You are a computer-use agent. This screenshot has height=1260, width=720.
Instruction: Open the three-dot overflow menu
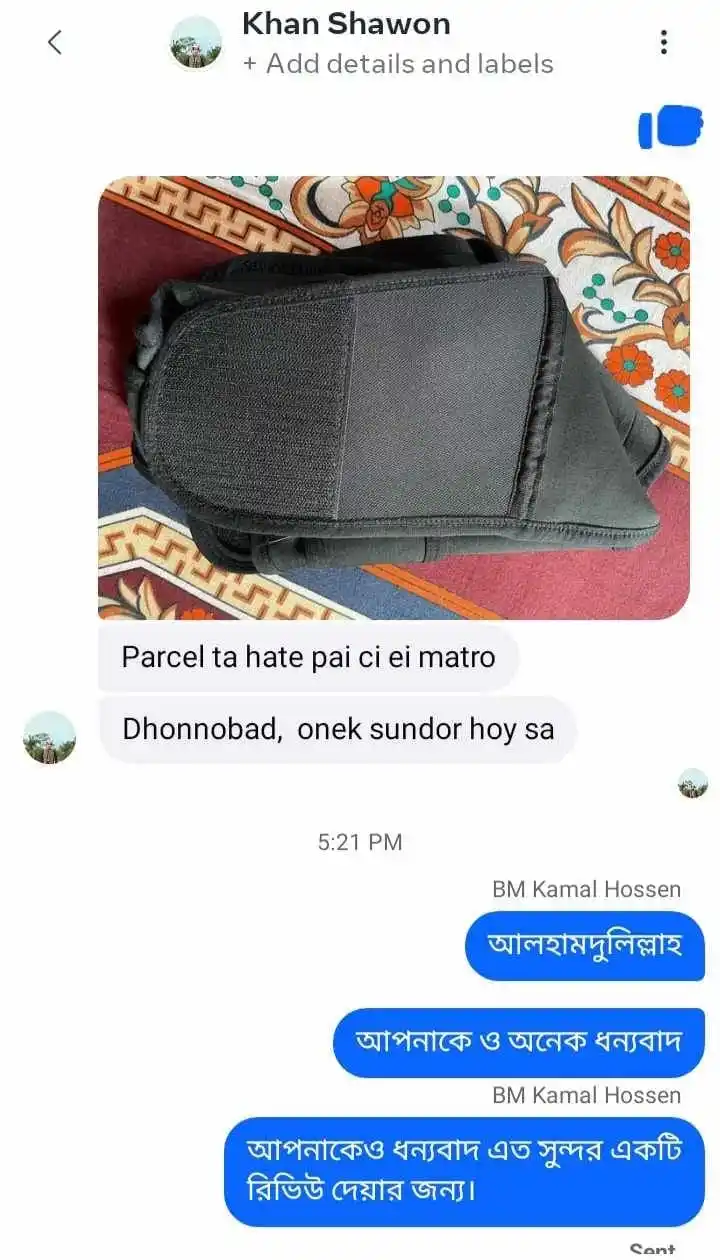point(663,42)
